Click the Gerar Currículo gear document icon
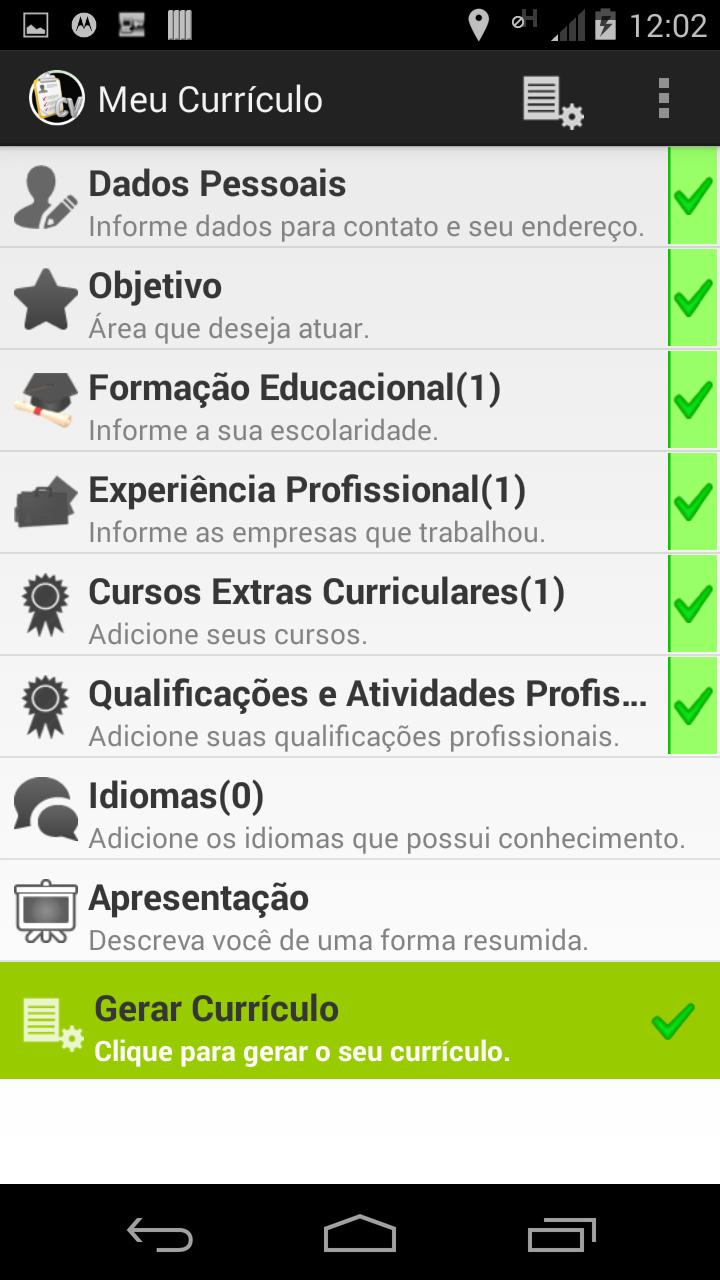The width and height of the screenshot is (720, 1280). coord(50,1020)
